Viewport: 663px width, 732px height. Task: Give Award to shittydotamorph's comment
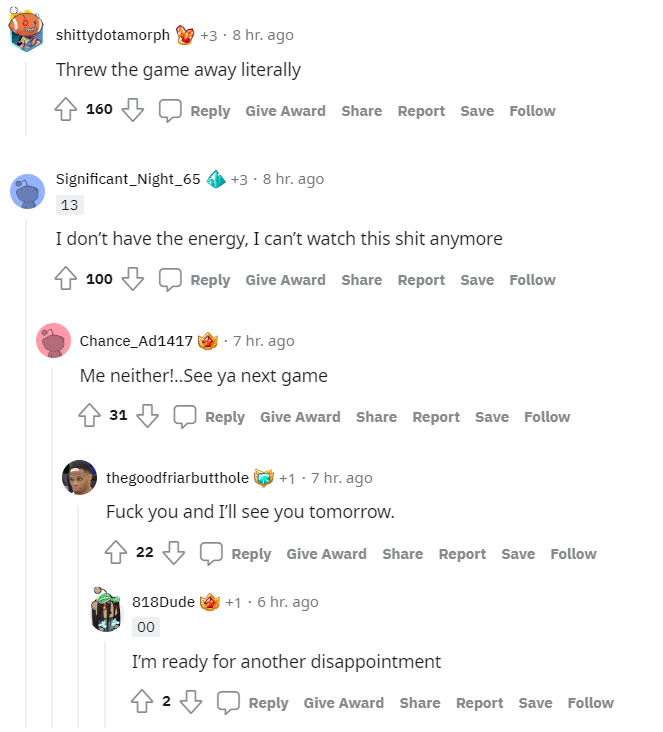[x=285, y=111]
